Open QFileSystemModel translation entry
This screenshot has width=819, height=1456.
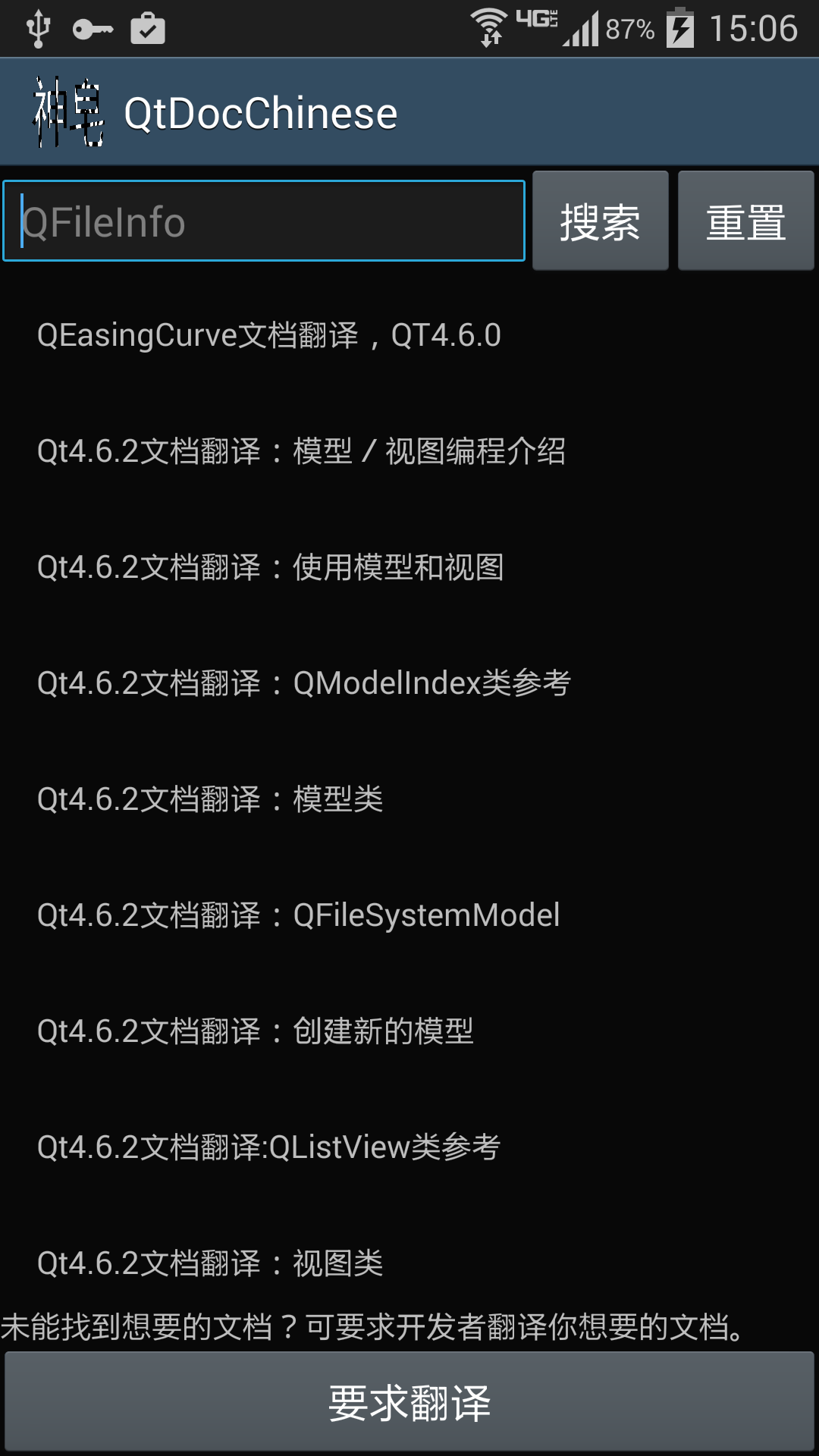409,915
